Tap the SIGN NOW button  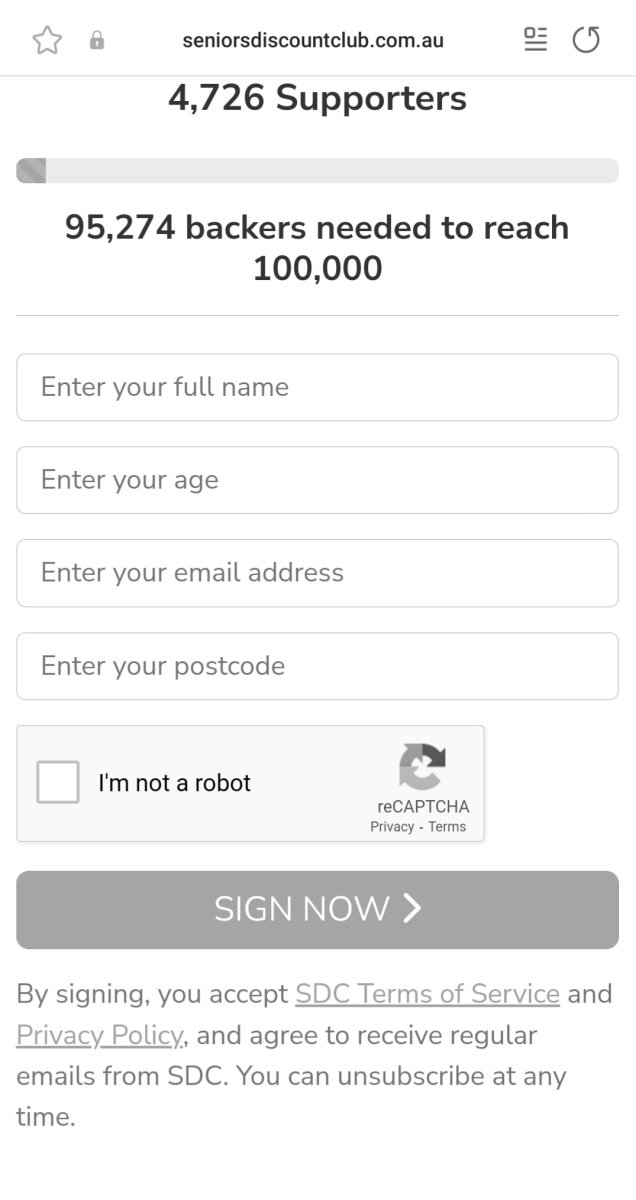tap(317, 909)
